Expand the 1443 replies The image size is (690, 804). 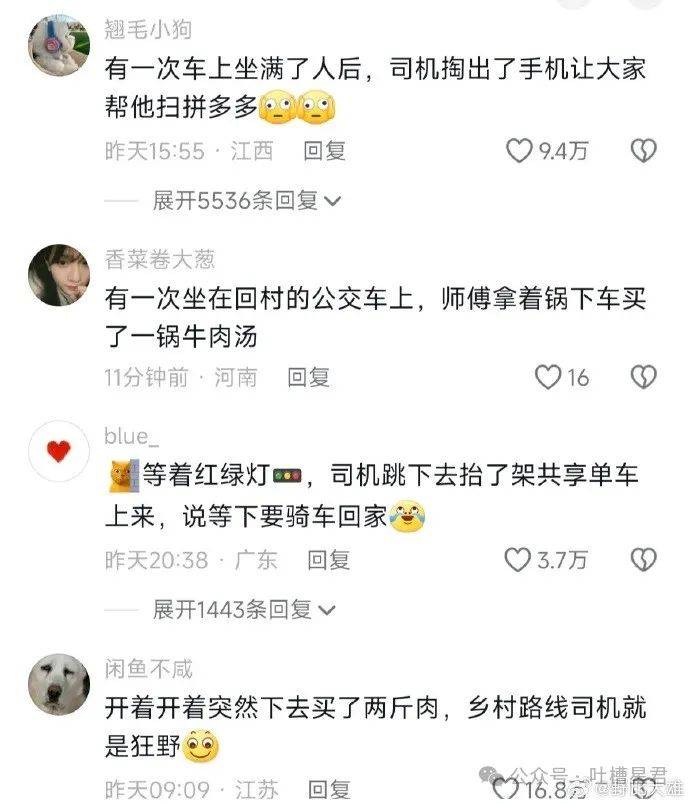(x=247, y=608)
